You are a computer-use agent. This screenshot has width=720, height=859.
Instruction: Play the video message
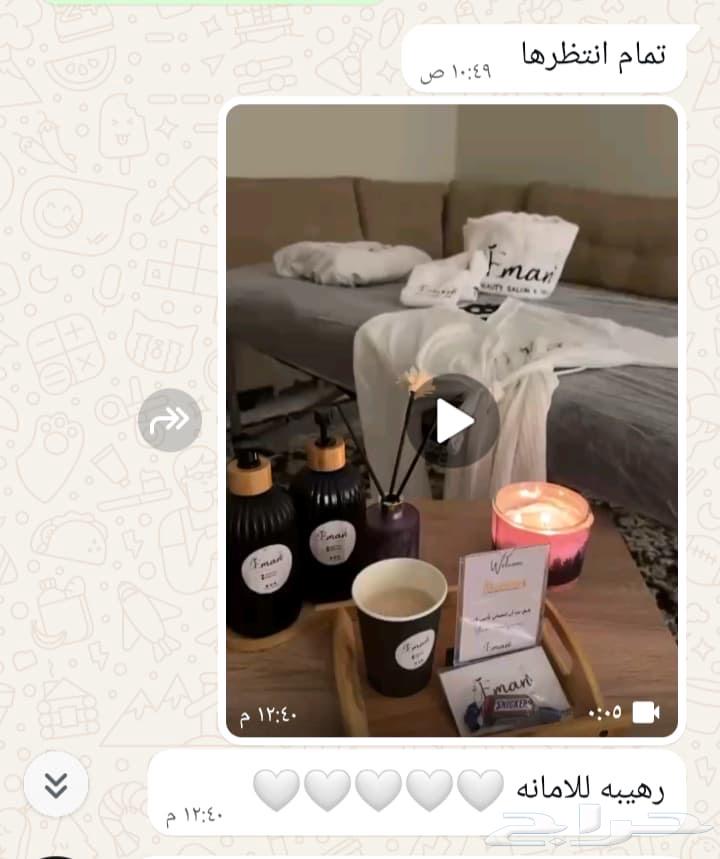[x=453, y=421]
